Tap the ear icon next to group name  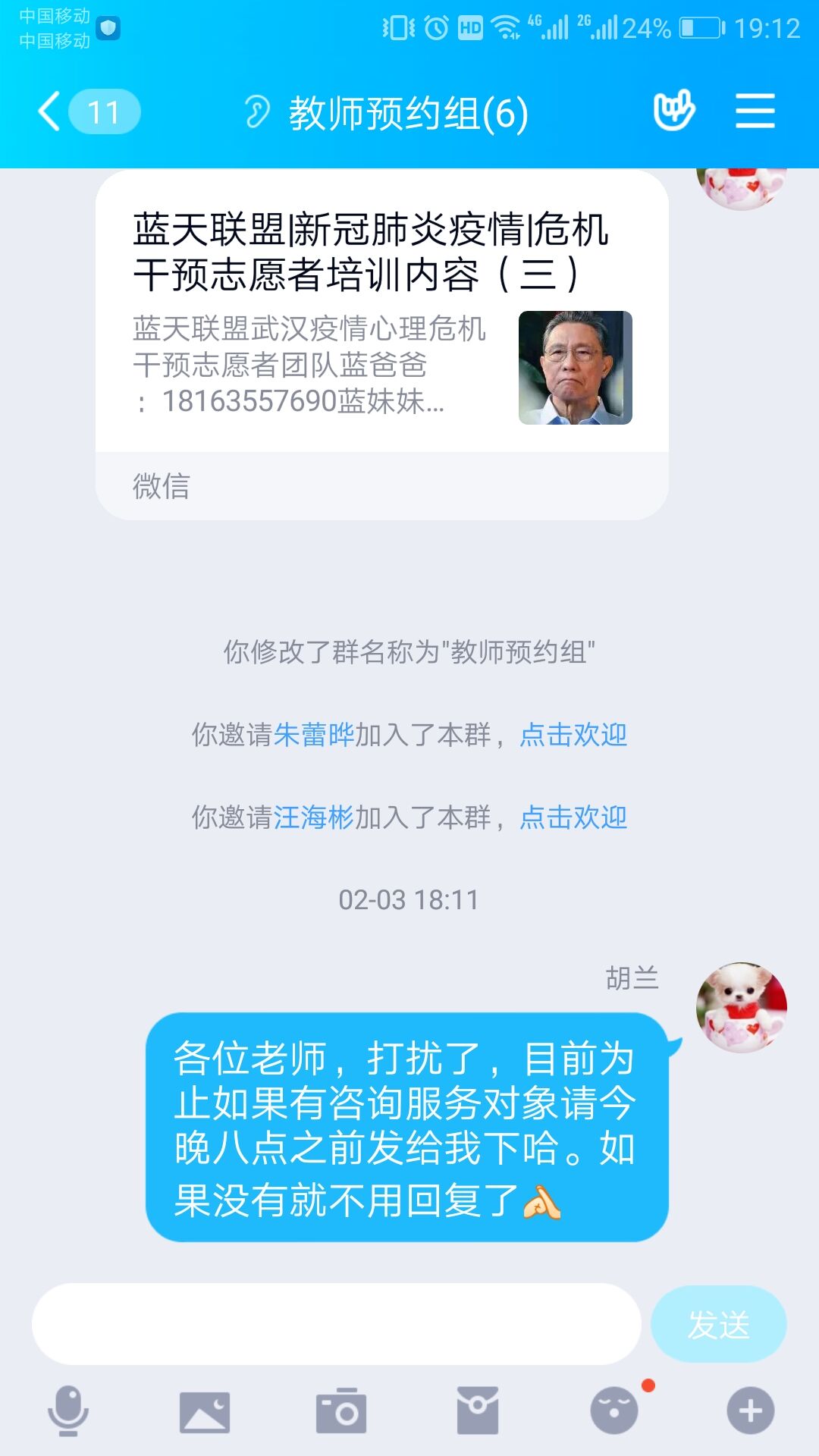pyautogui.click(x=256, y=112)
